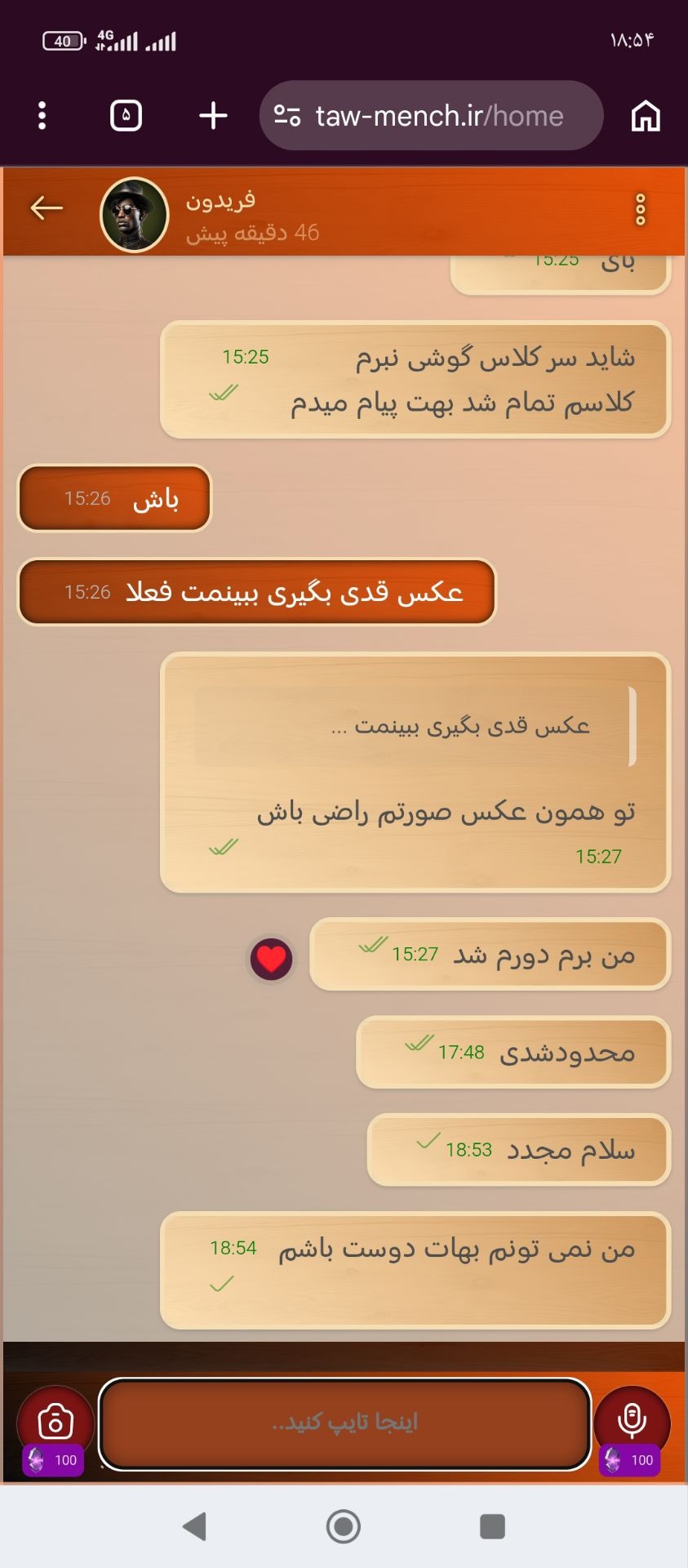Tap the taw-mench.ir address bar
This screenshot has height=1568, width=688.
[431, 116]
